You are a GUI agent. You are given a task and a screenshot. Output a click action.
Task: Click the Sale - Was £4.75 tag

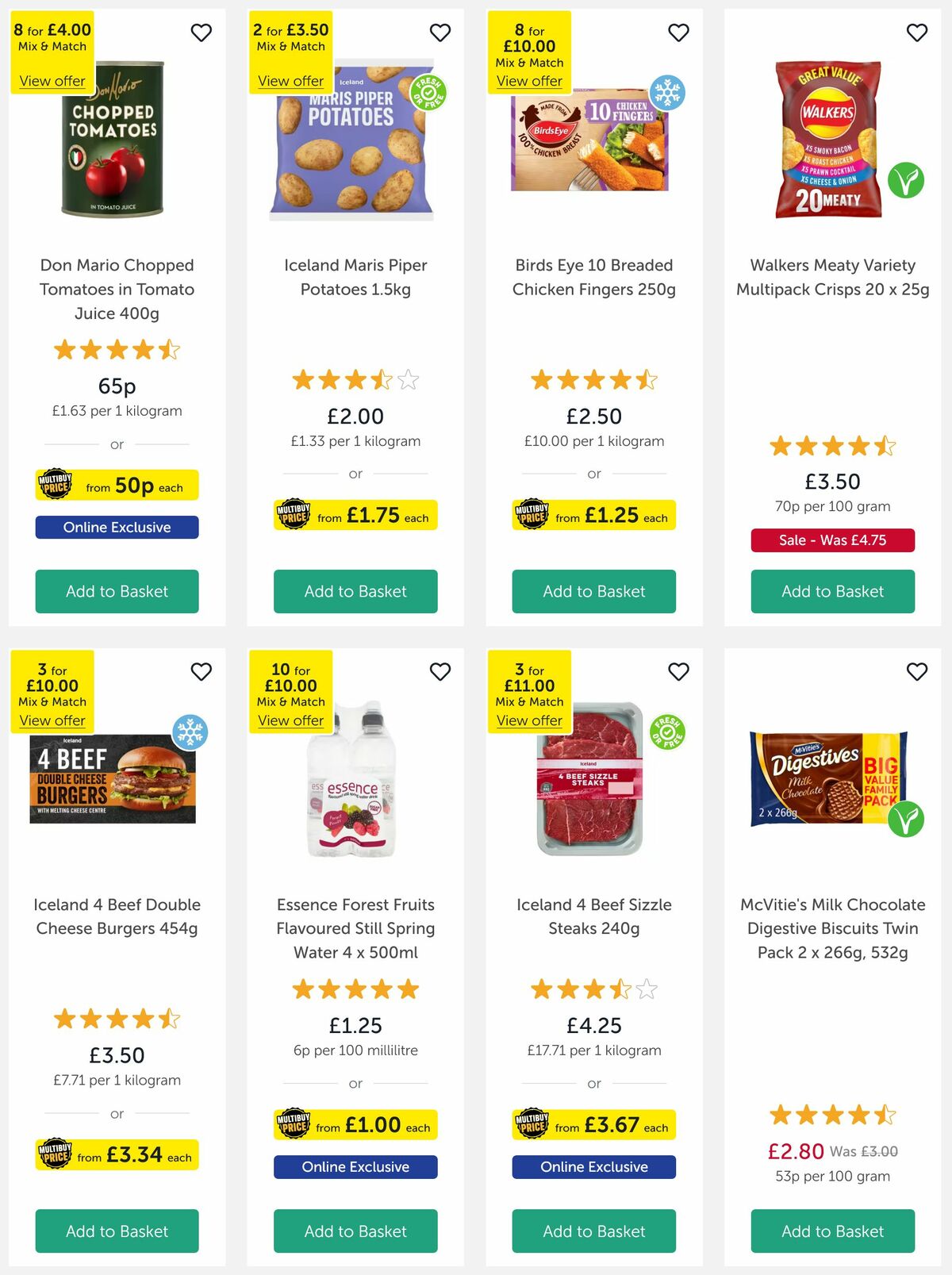(x=832, y=540)
